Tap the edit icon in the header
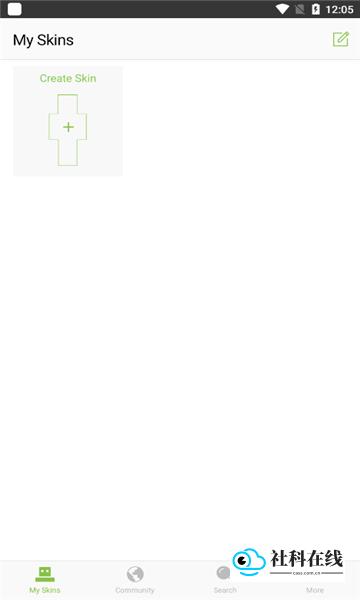Viewport: 360px width, 600px height. point(340,39)
